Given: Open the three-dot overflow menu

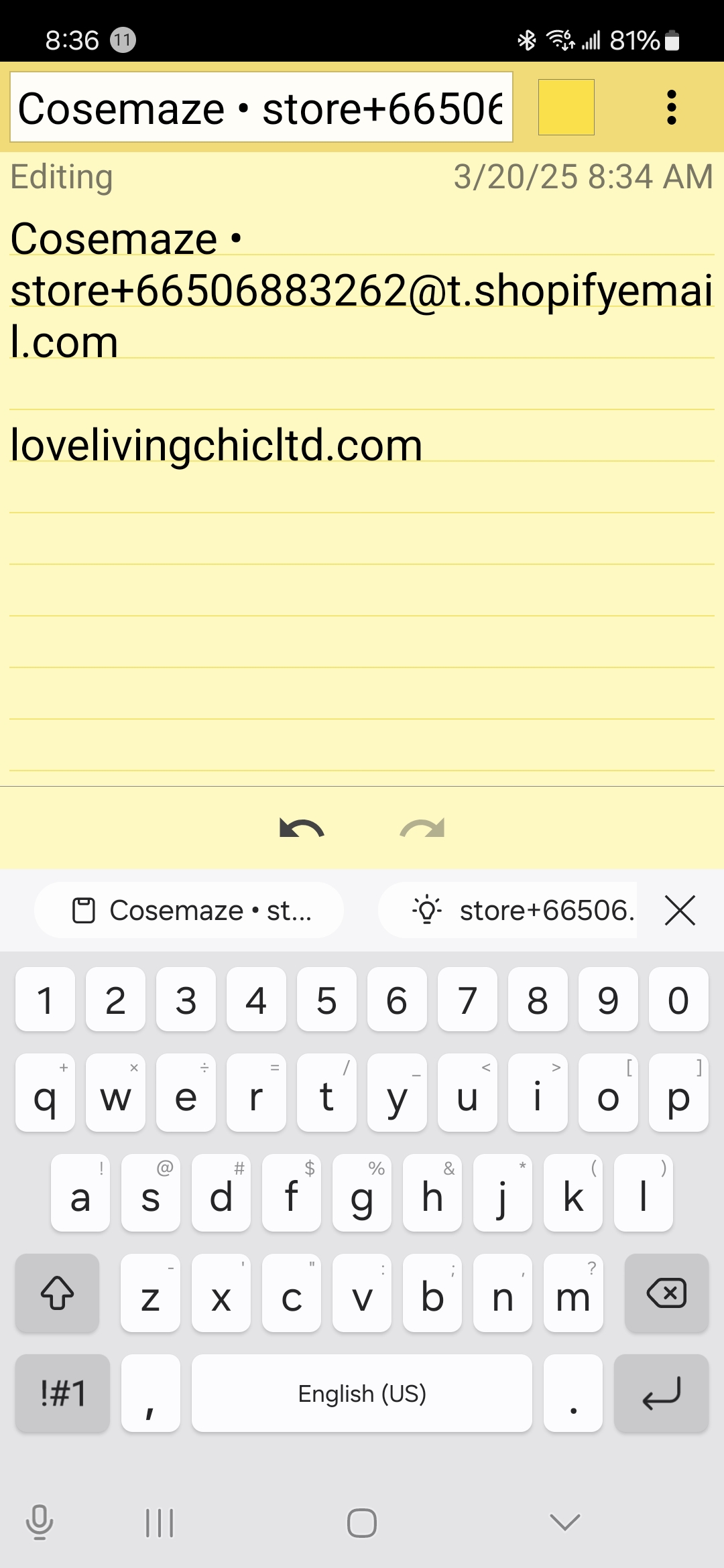Looking at the screenshot, I should (671, 107).
